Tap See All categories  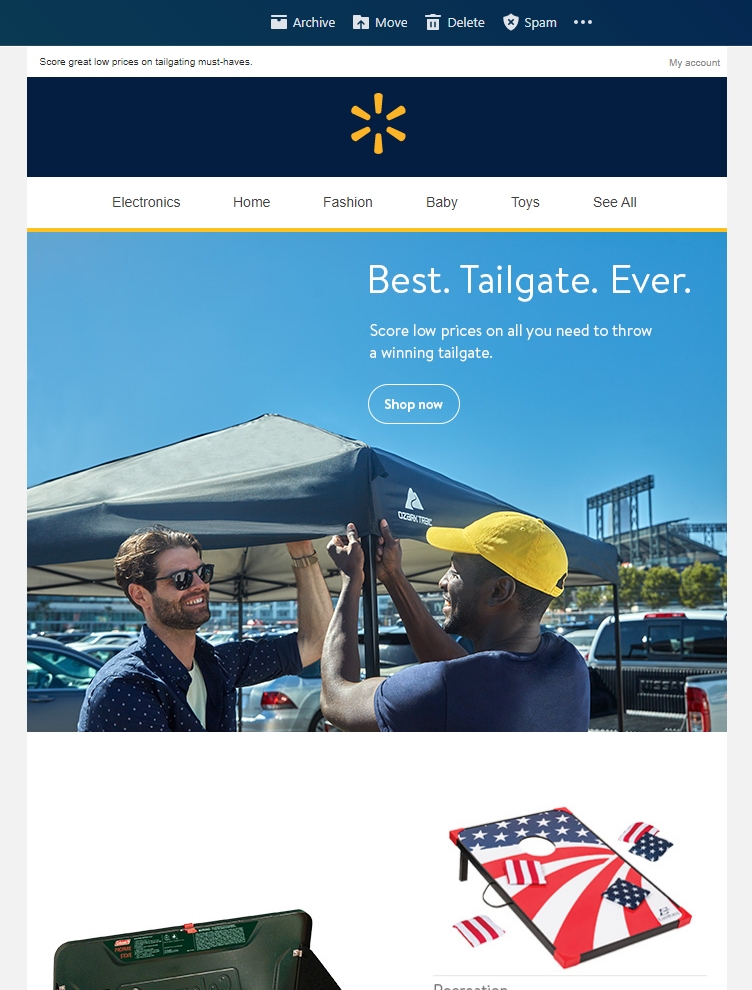614,202
